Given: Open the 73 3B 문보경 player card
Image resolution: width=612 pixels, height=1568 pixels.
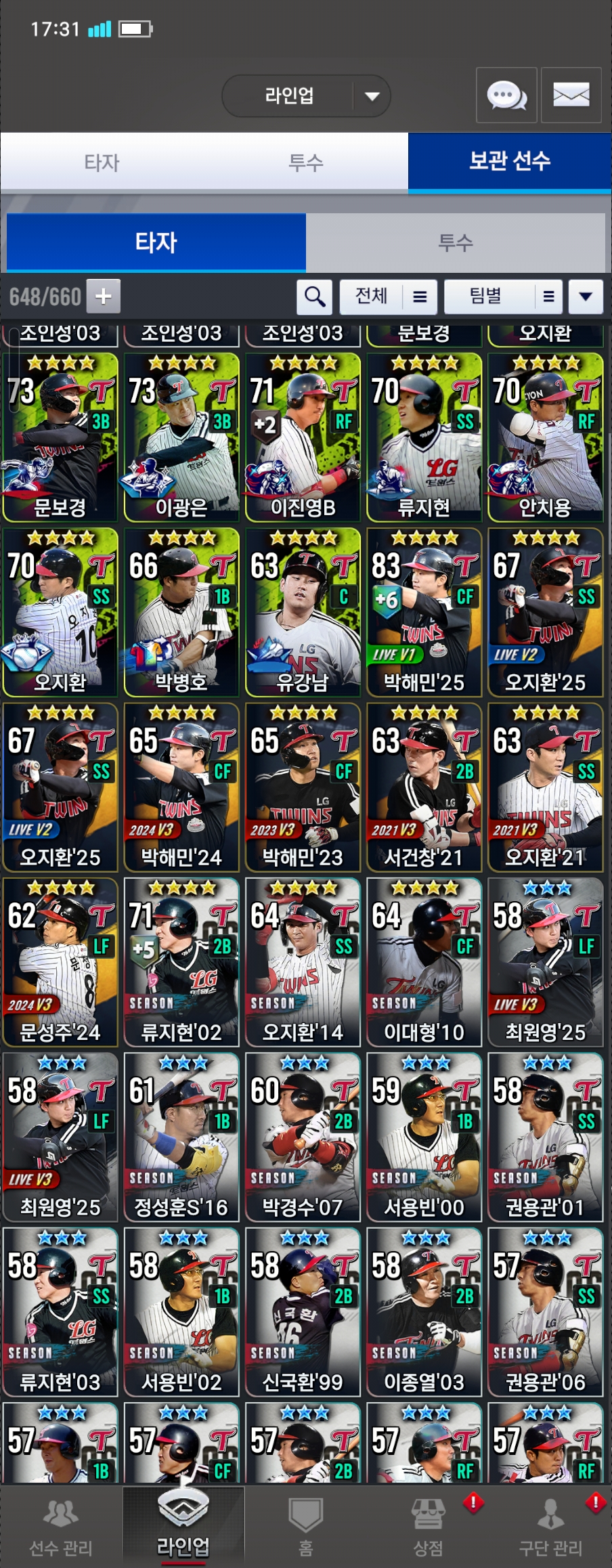Looking at the screenshot, I should (x=60, y=437).
